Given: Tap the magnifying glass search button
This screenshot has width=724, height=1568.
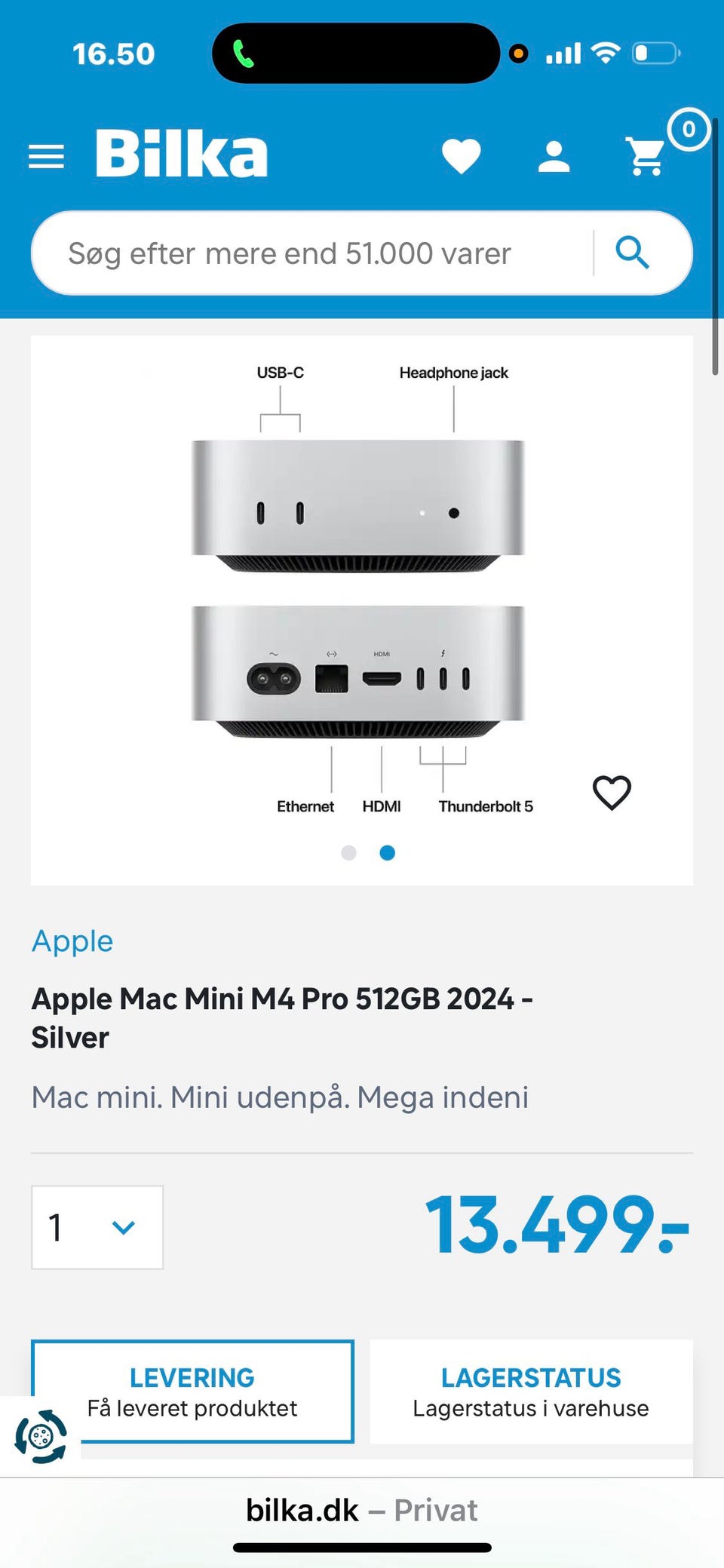Looking at the screenshot, I should tap(632, 253).
